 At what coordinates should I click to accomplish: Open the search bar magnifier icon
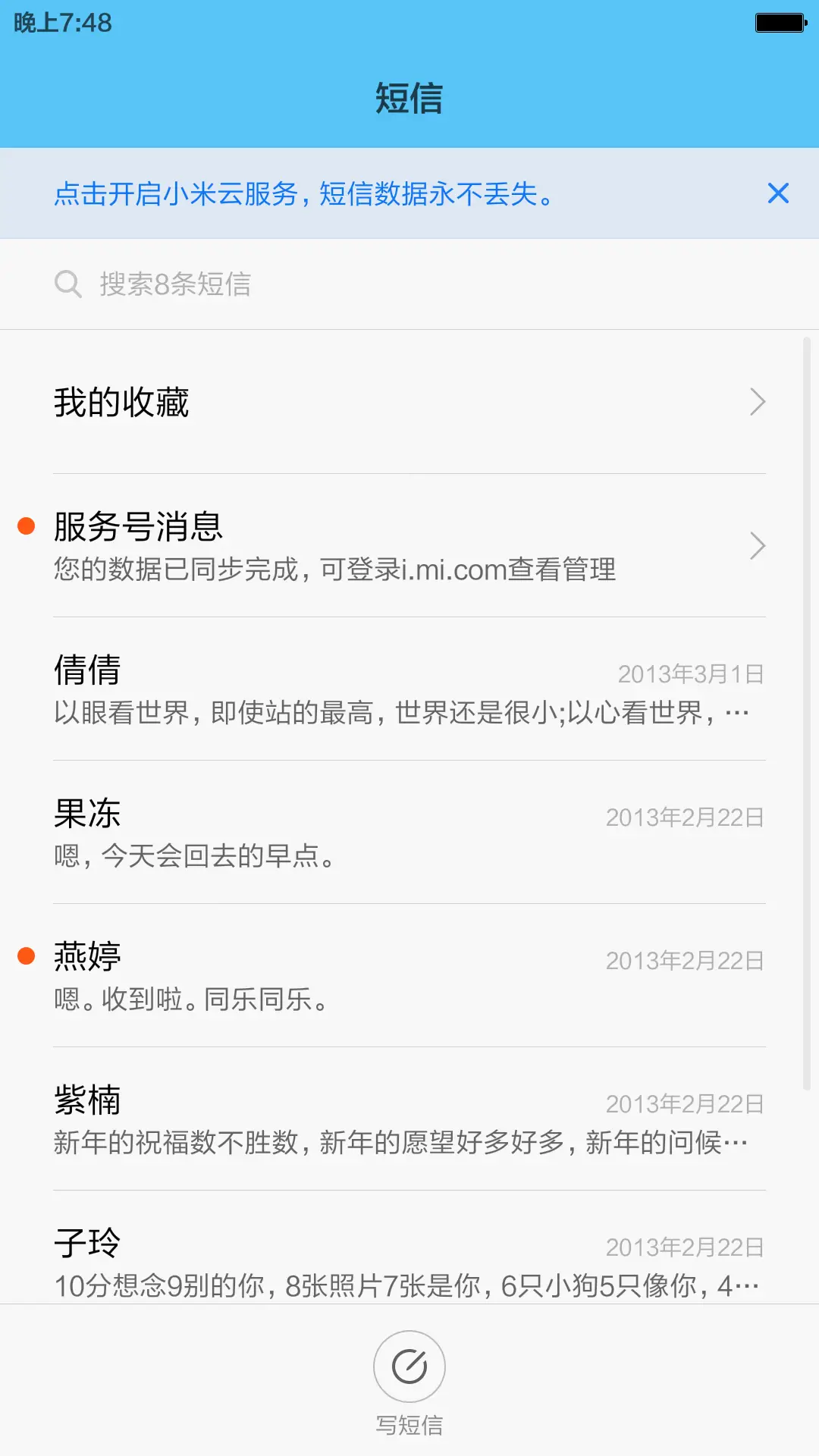(68, 284)
